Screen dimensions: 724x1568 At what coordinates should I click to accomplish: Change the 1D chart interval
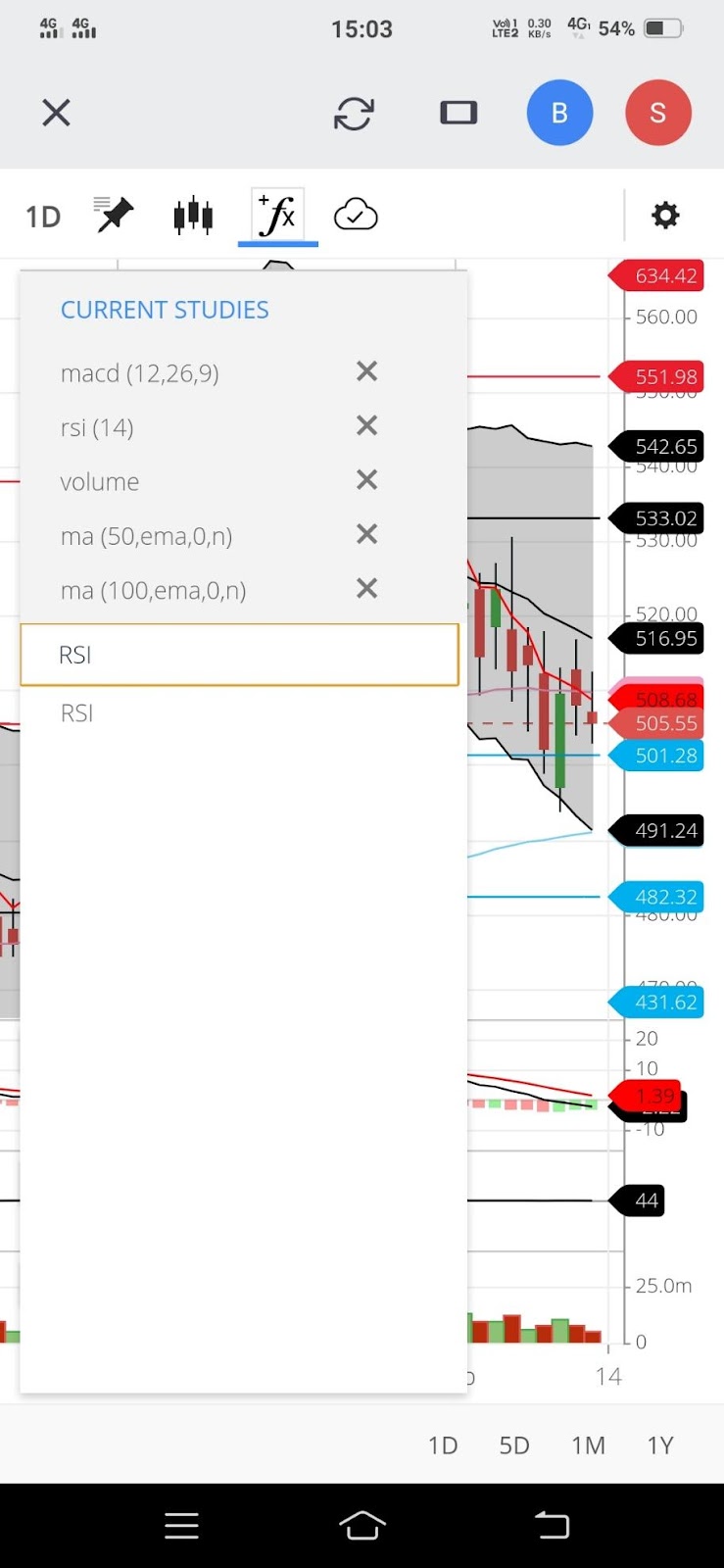tap(43, 217)
